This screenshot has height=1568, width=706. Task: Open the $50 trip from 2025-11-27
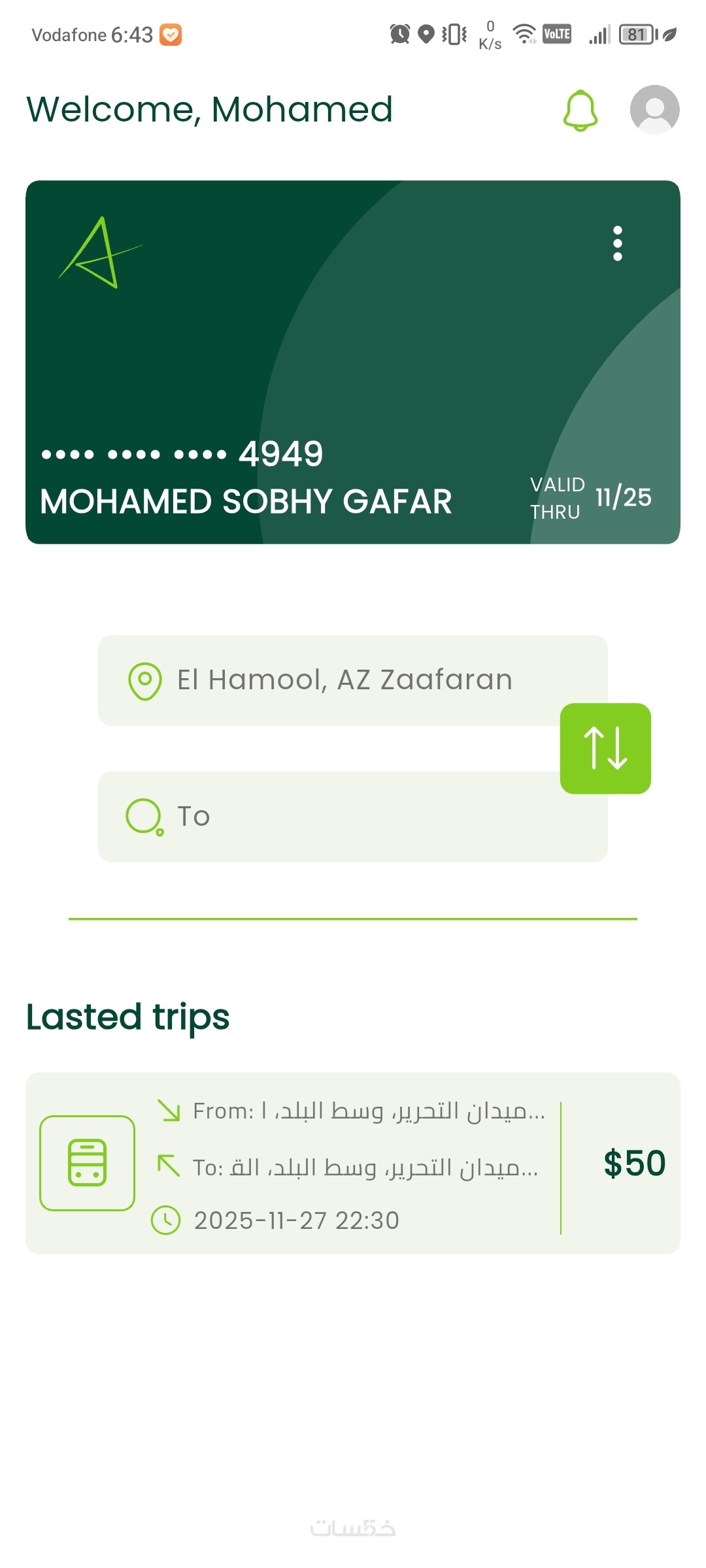click(x=353, y=1163)
